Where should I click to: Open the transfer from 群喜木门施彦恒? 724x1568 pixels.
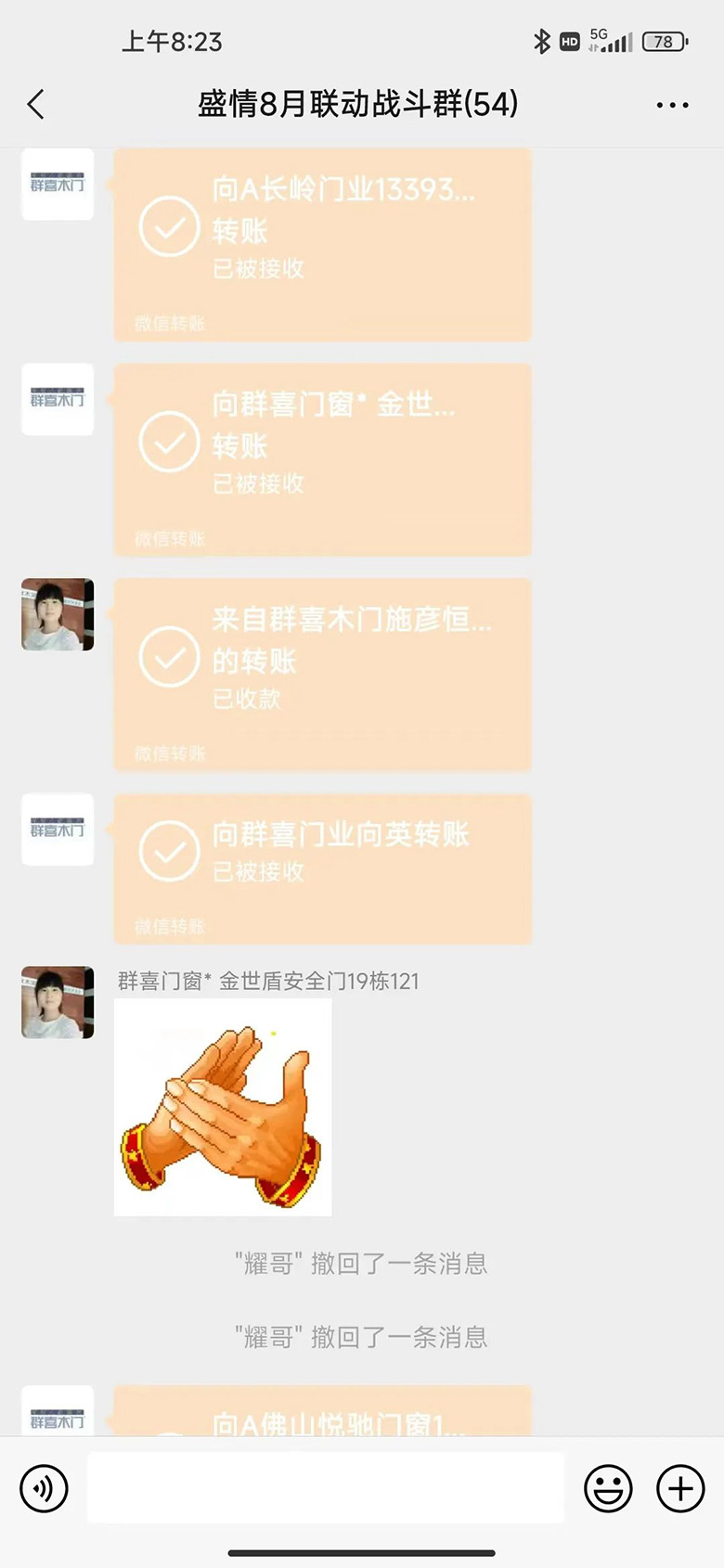[322, 675]
